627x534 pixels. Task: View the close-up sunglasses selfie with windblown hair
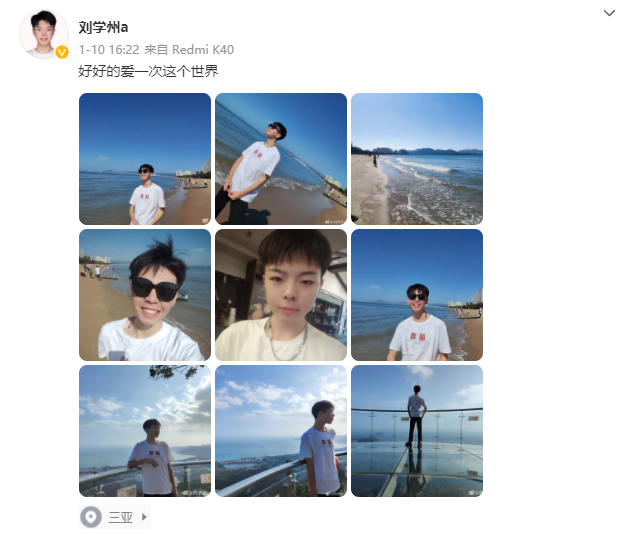pyautogui.click(x=144, y=295)
